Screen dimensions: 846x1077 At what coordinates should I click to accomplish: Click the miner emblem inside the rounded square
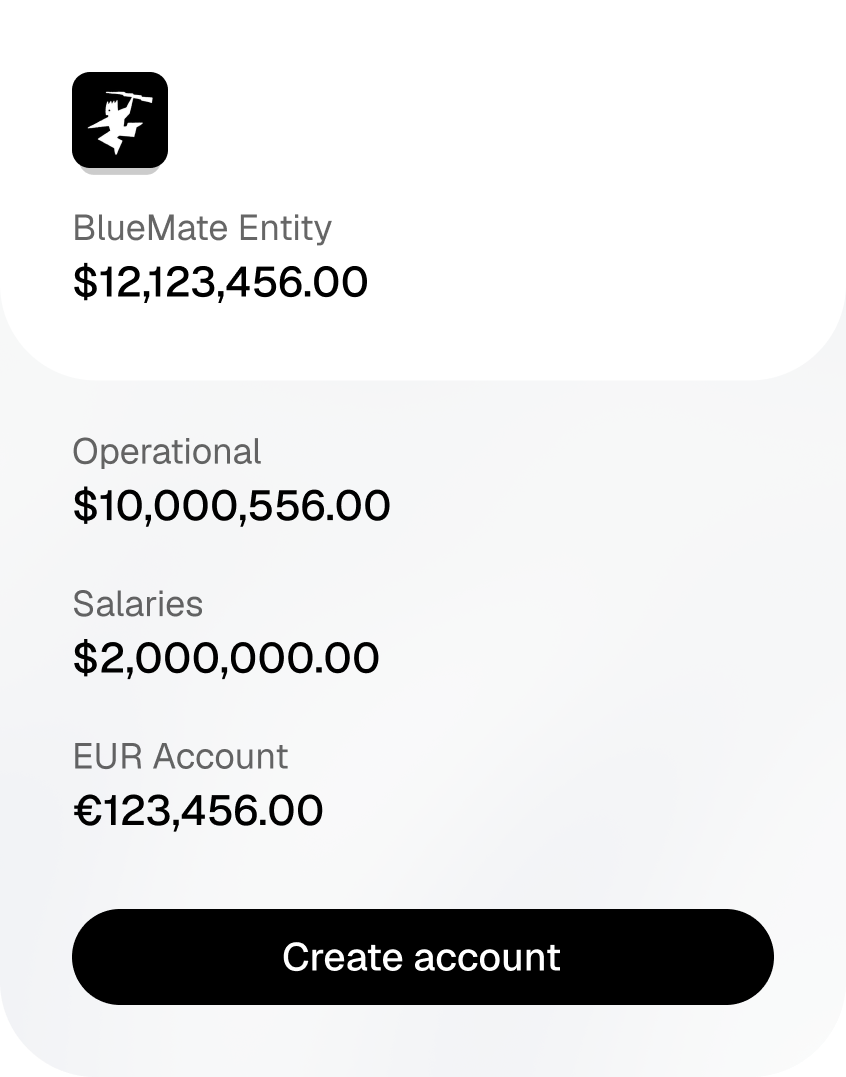pyautogui.click(x=120, y=120)
